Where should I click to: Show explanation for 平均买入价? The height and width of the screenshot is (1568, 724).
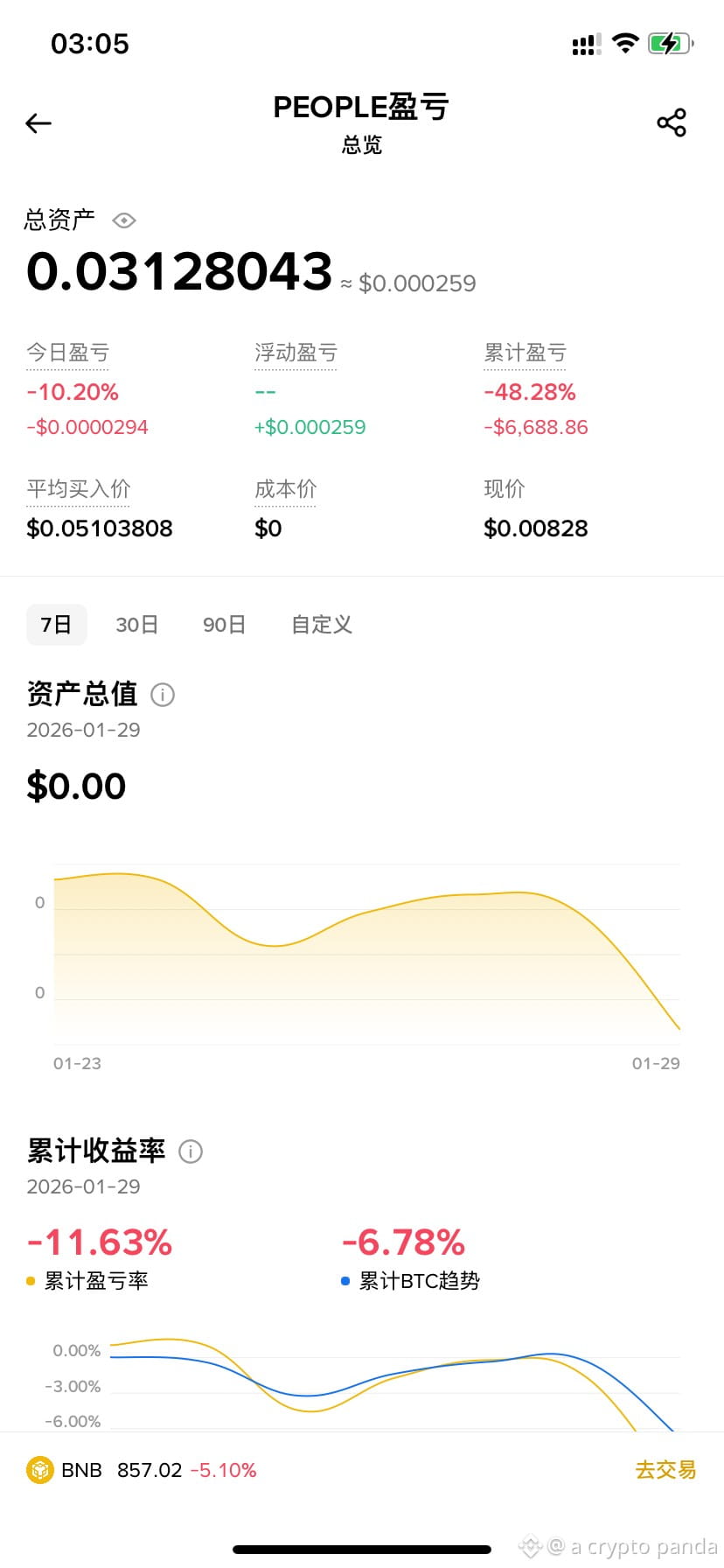[79, 489]
